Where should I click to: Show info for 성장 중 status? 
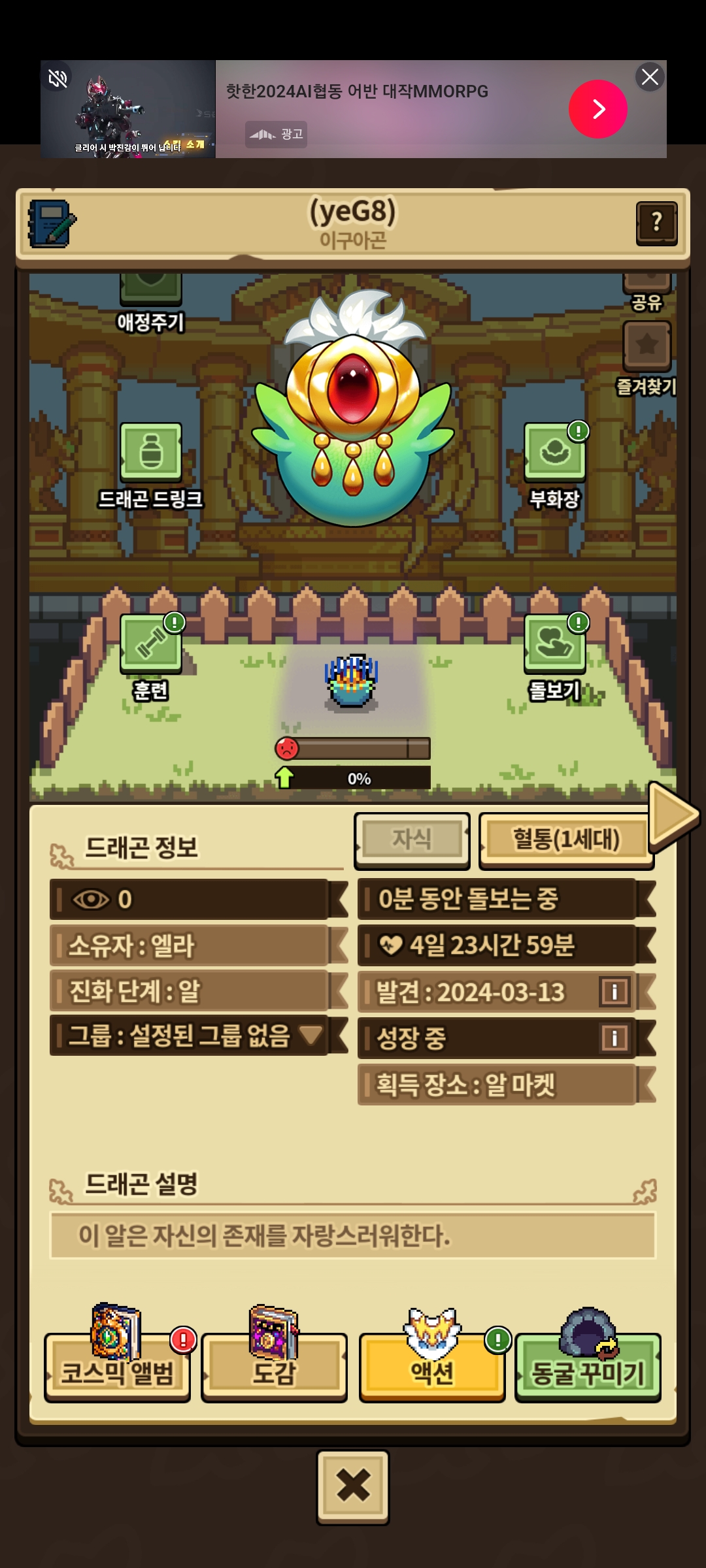(614, 1037)
